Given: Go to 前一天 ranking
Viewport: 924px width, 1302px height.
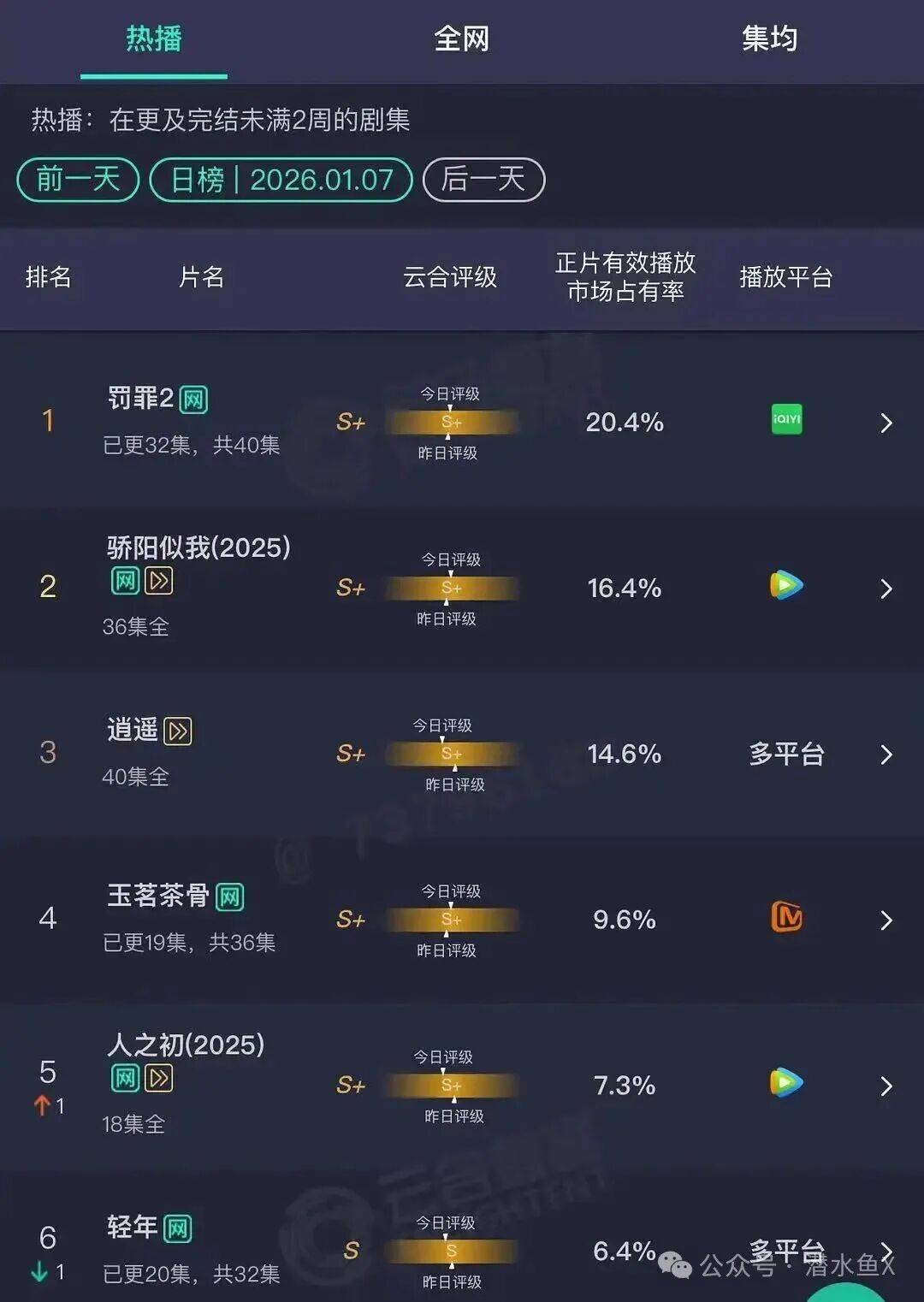Looking at the screenshot, I should coord(78,180).
